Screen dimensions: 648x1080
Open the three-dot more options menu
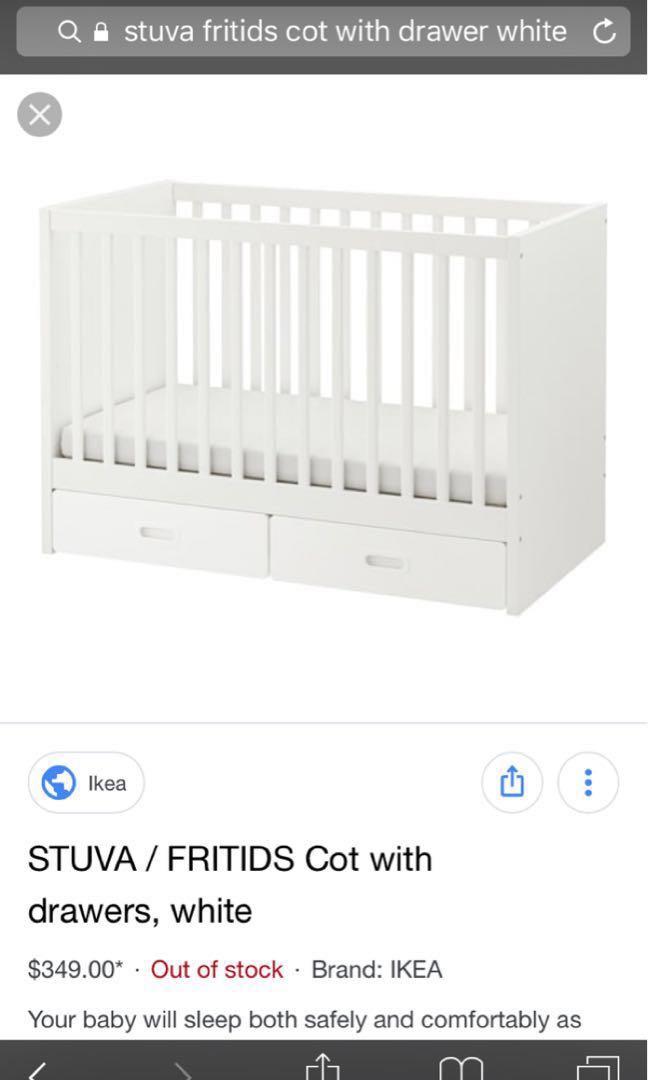point(588,782)
